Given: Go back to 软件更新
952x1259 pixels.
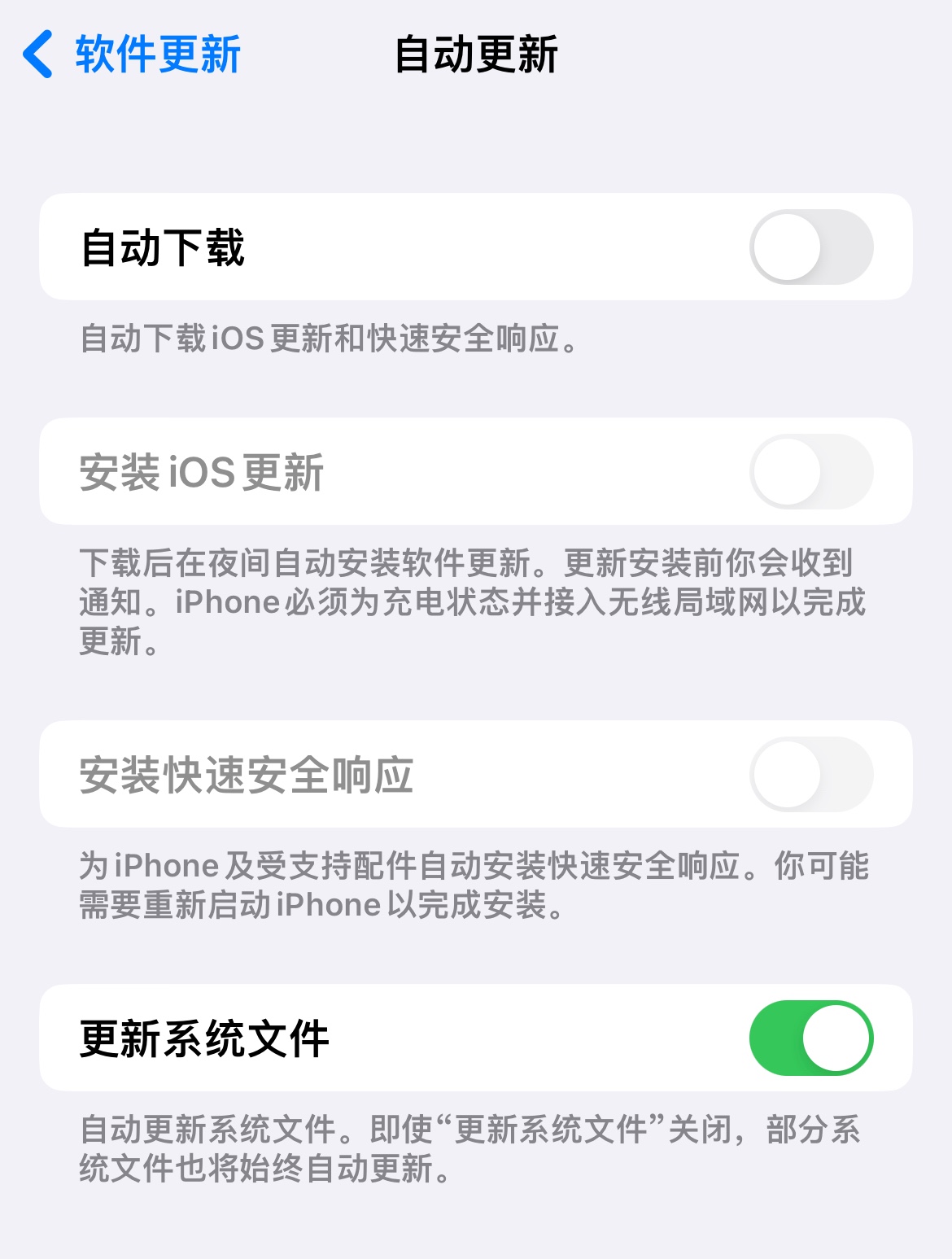Looking at the screenshot, I should (x=130, y=55).
